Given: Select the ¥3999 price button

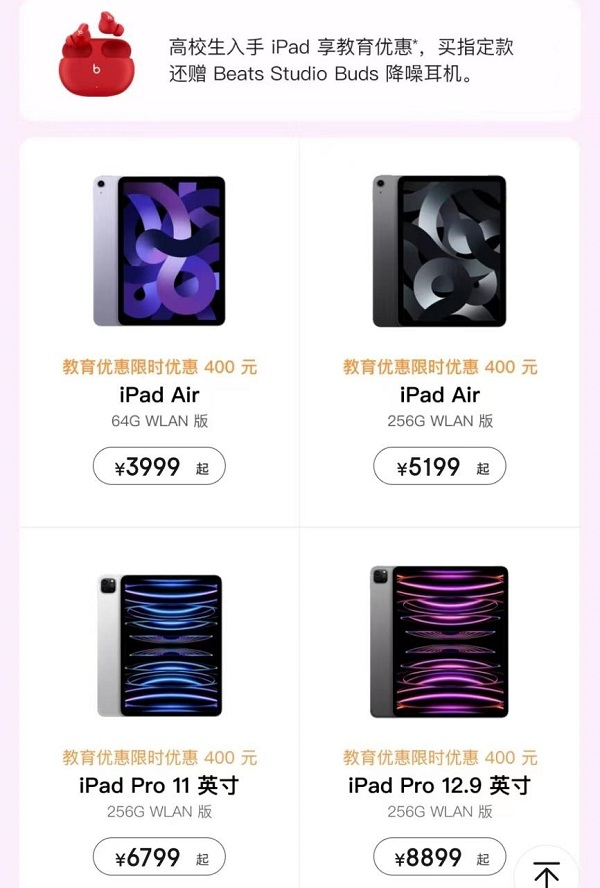Looking at the screenshot, I should point(160,466).
